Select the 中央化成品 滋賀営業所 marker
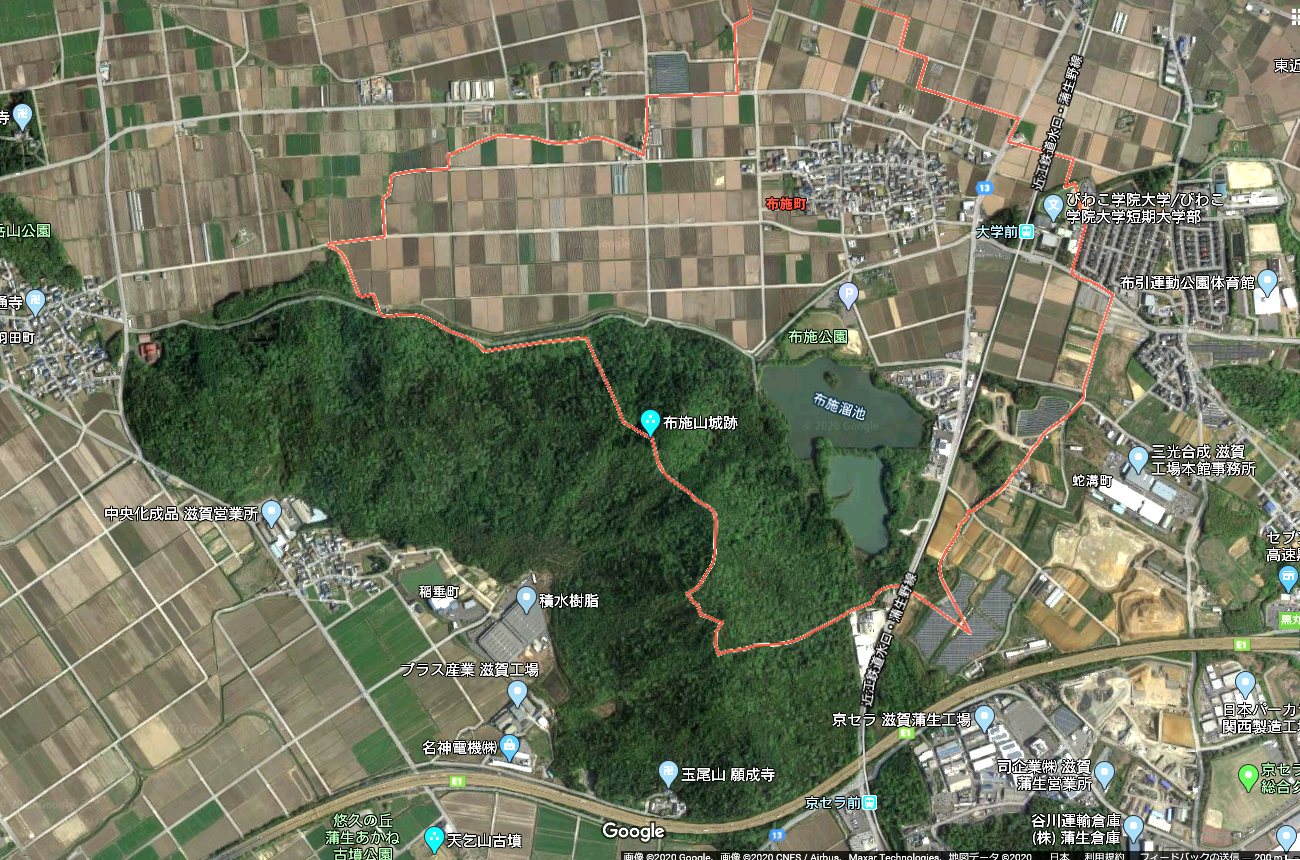 (x=272, y=513)
